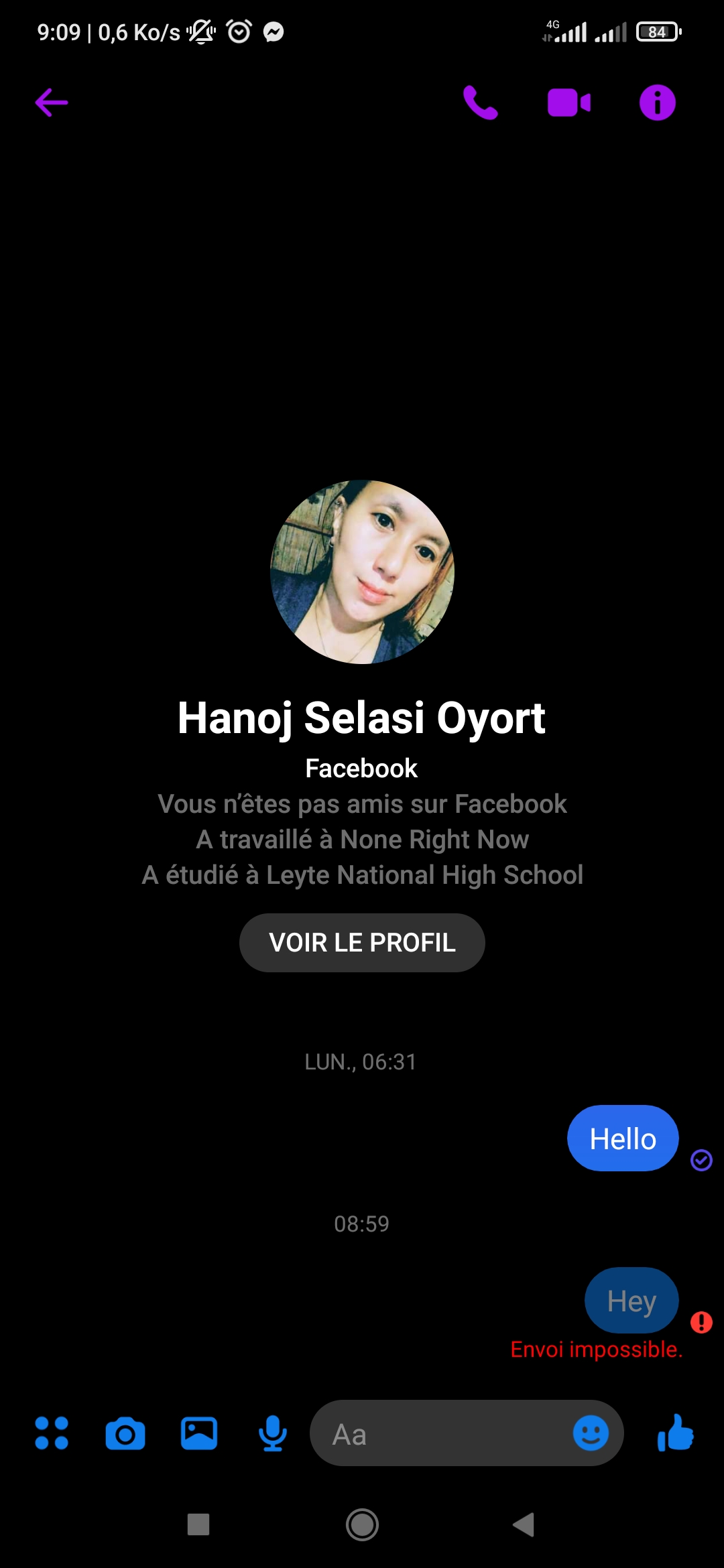Viewport: 724px width, 1568px height.
Task: Start a video call with Hanoj
Action: point(569,103)
